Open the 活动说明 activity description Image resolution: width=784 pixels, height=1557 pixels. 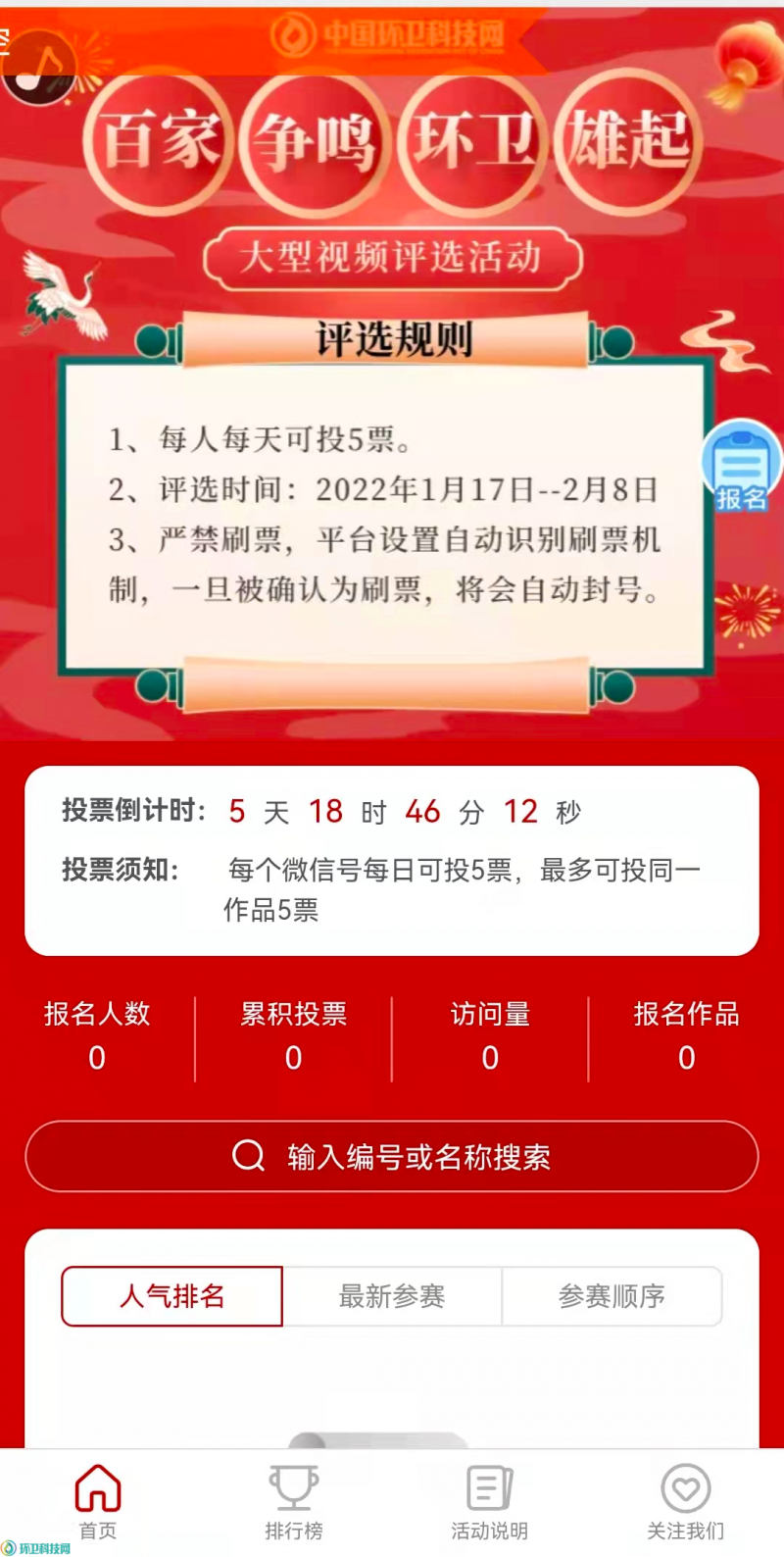(490, 1501)
